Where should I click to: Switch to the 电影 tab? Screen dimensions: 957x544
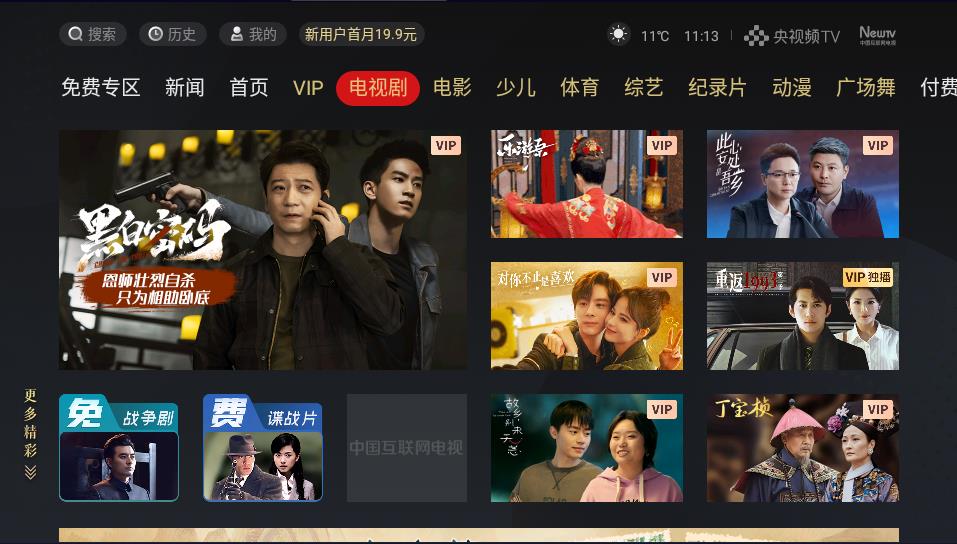click(x=452, y=88)
